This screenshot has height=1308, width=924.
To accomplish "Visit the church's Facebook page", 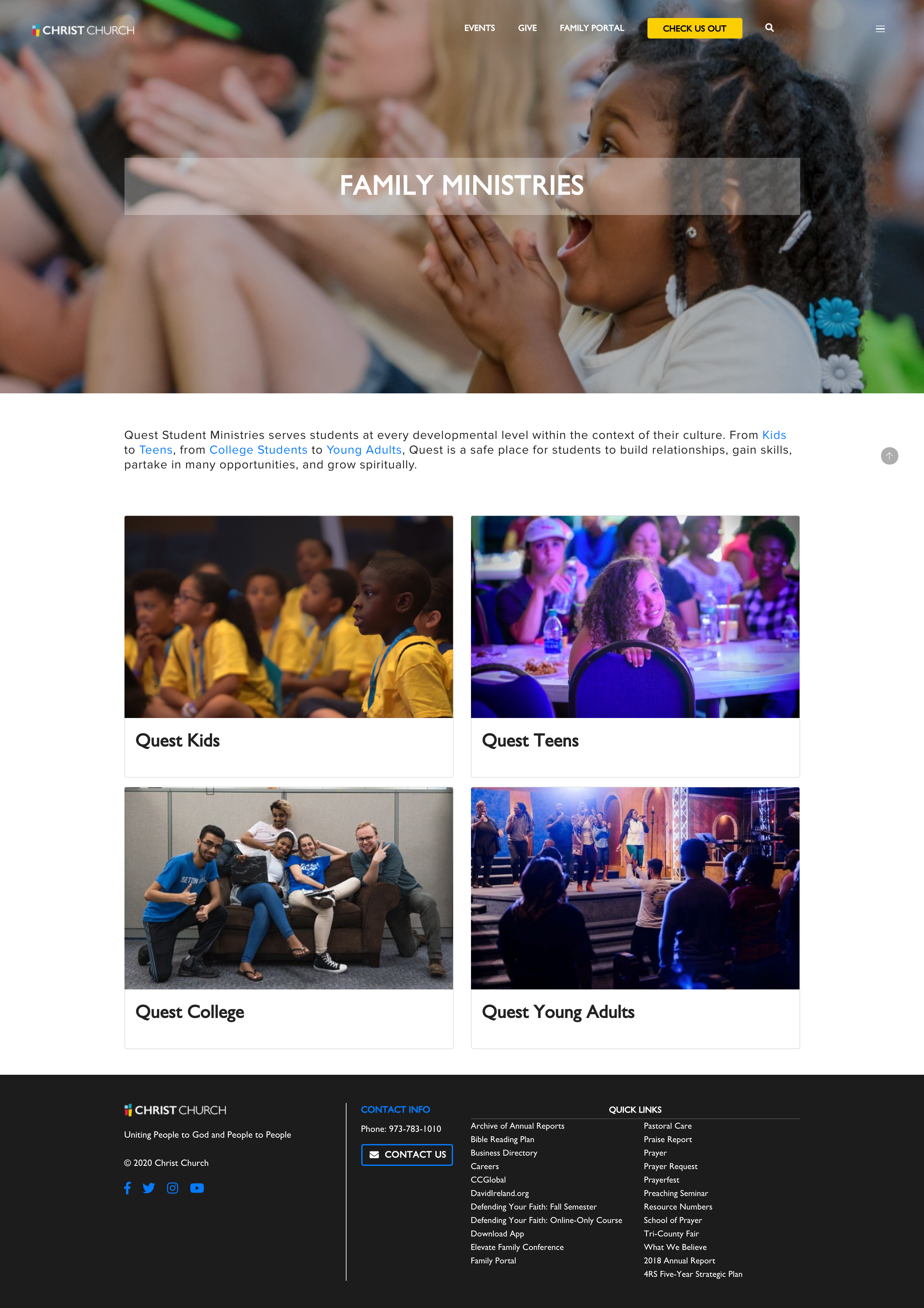I will [128, 1188].
